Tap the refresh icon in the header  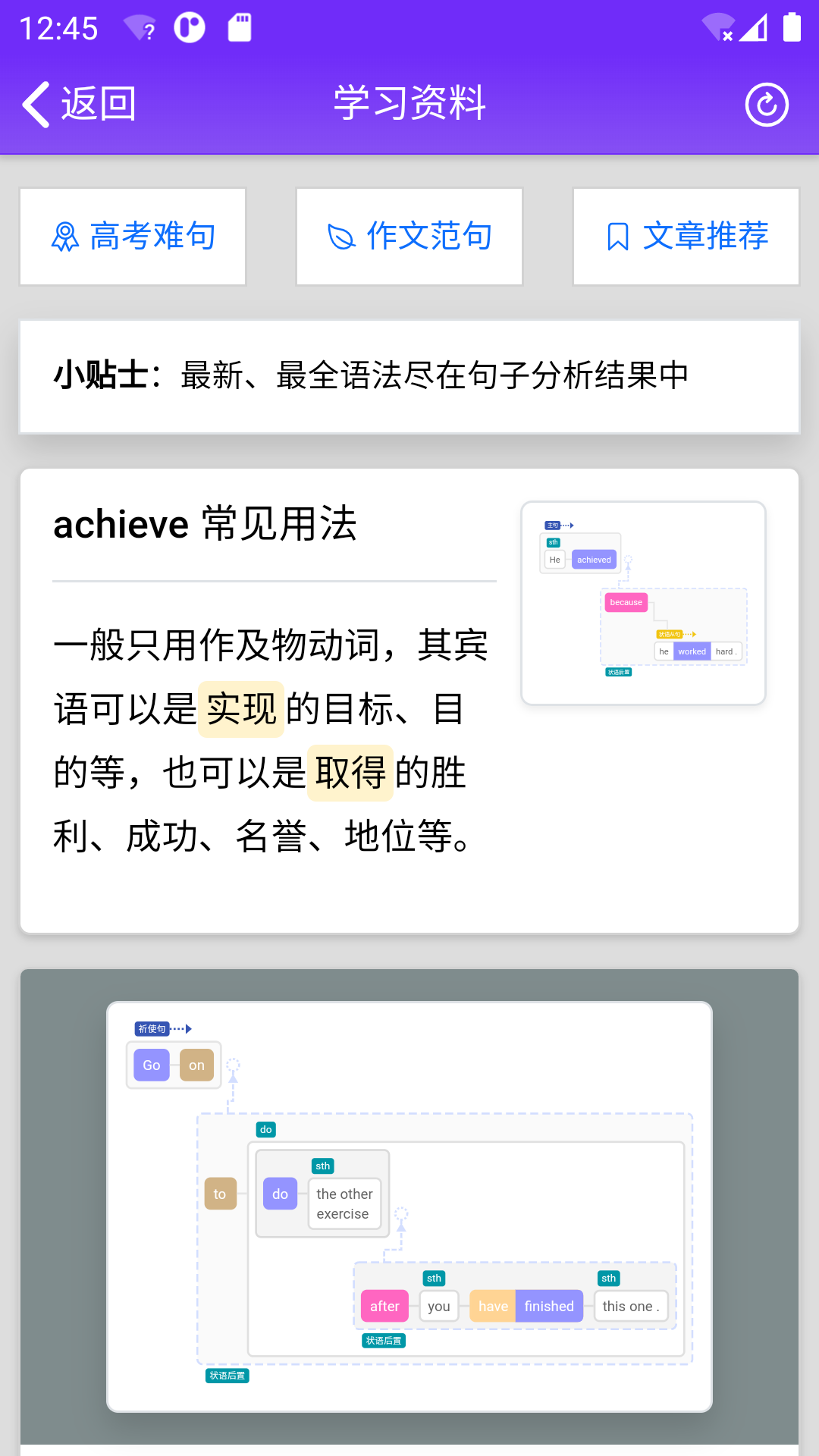(766, 105)
